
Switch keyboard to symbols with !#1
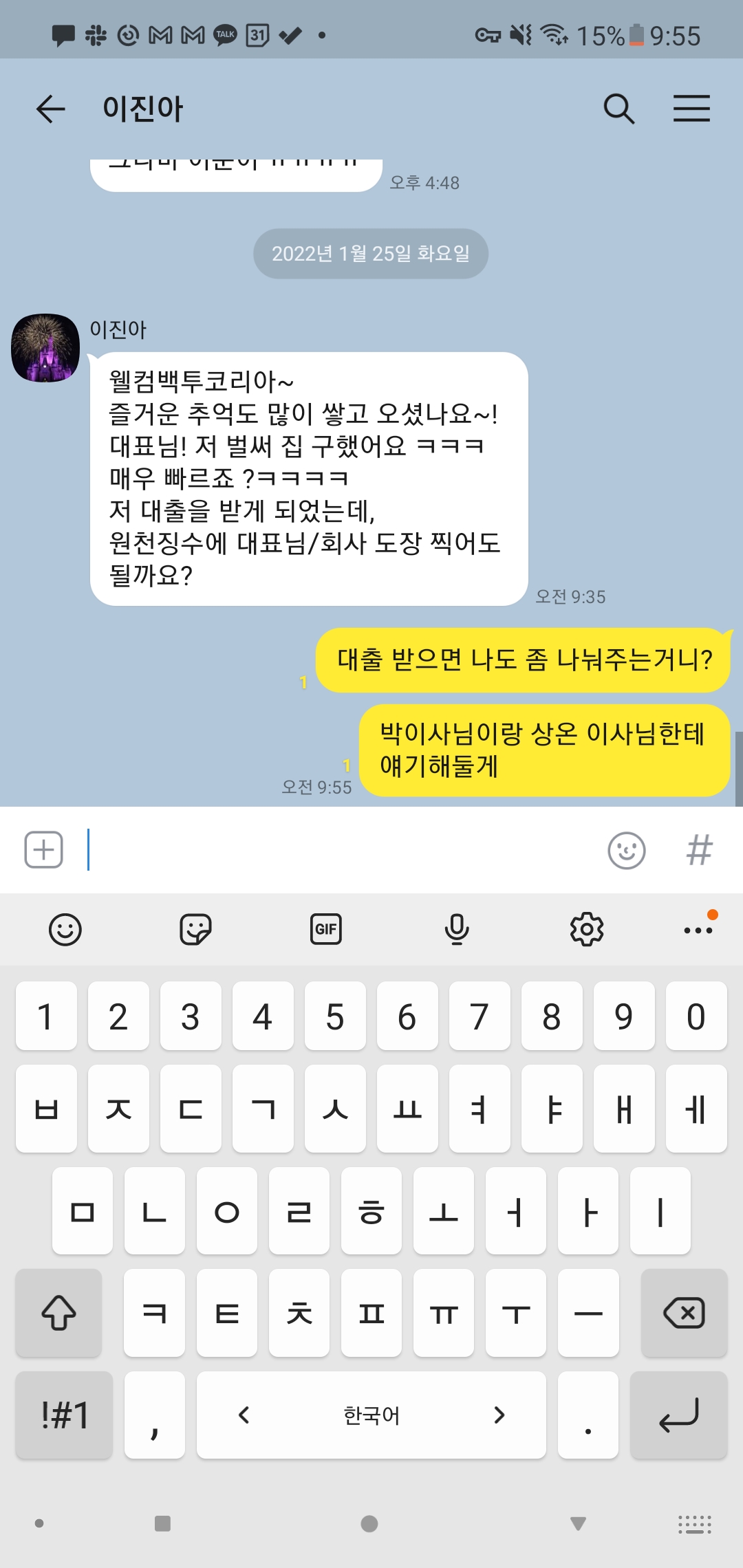click(x=65, y=1415)
